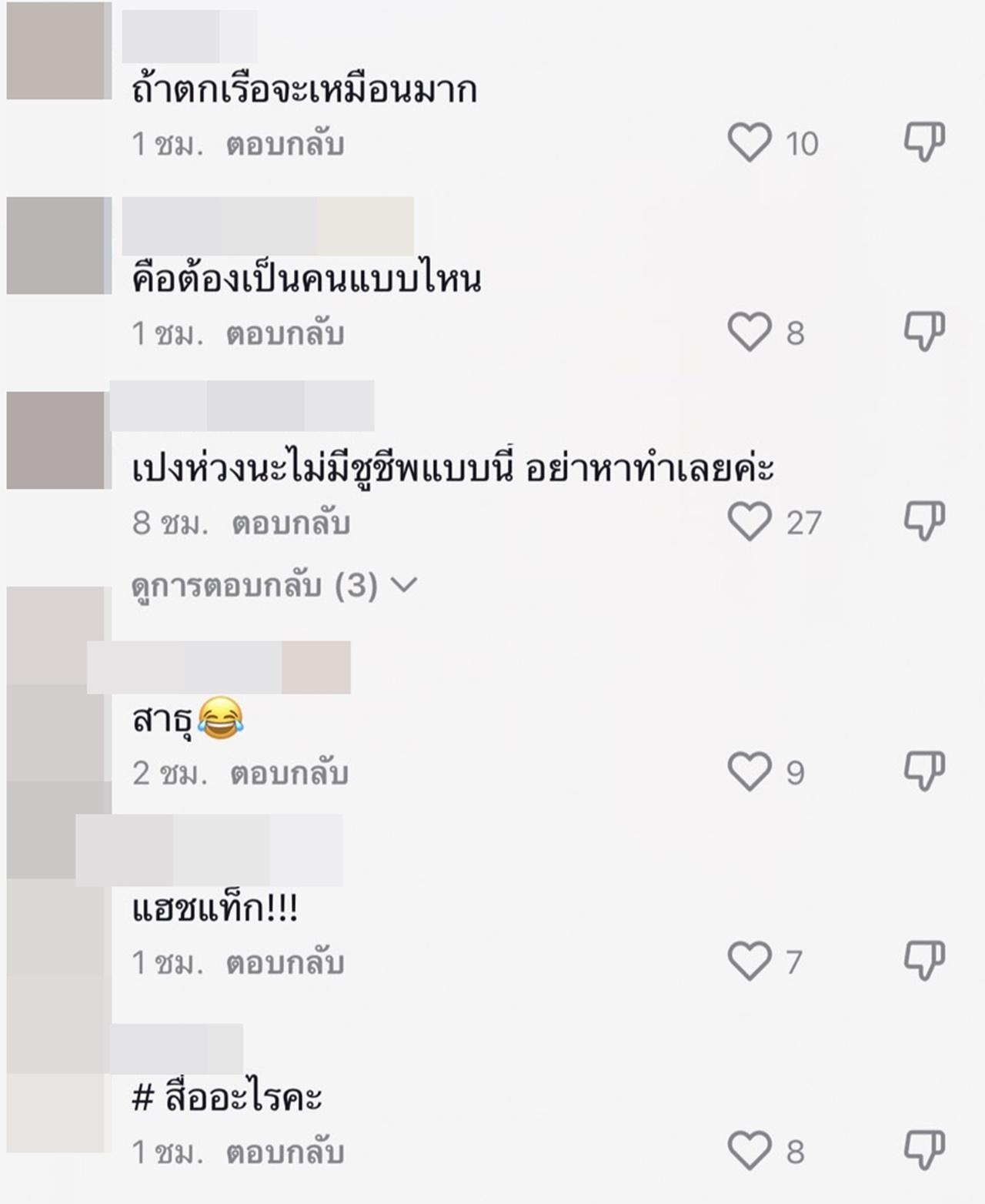Like the 'แฮชแท็ก!!!' comment

point(750,961)
